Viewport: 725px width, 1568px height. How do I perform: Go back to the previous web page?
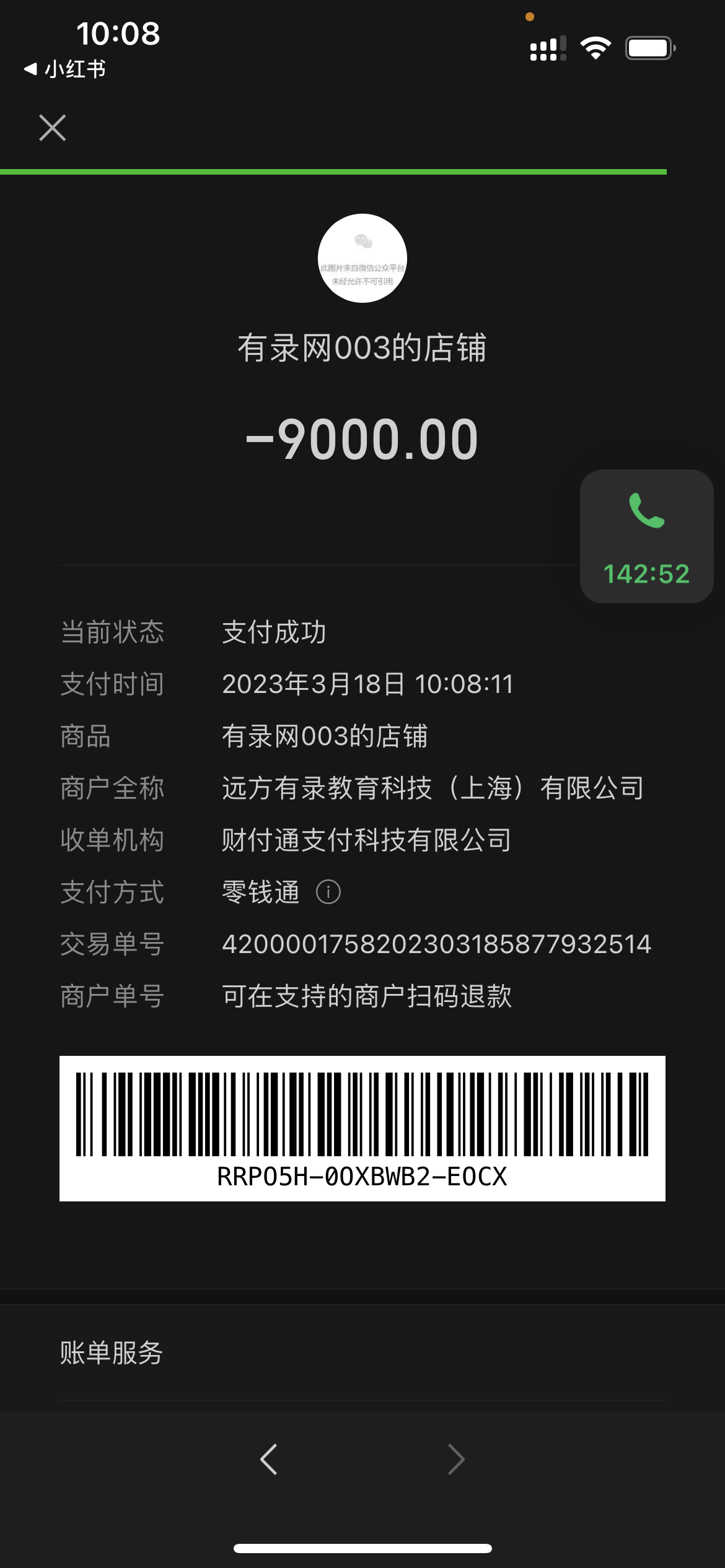pos(269,1460)
